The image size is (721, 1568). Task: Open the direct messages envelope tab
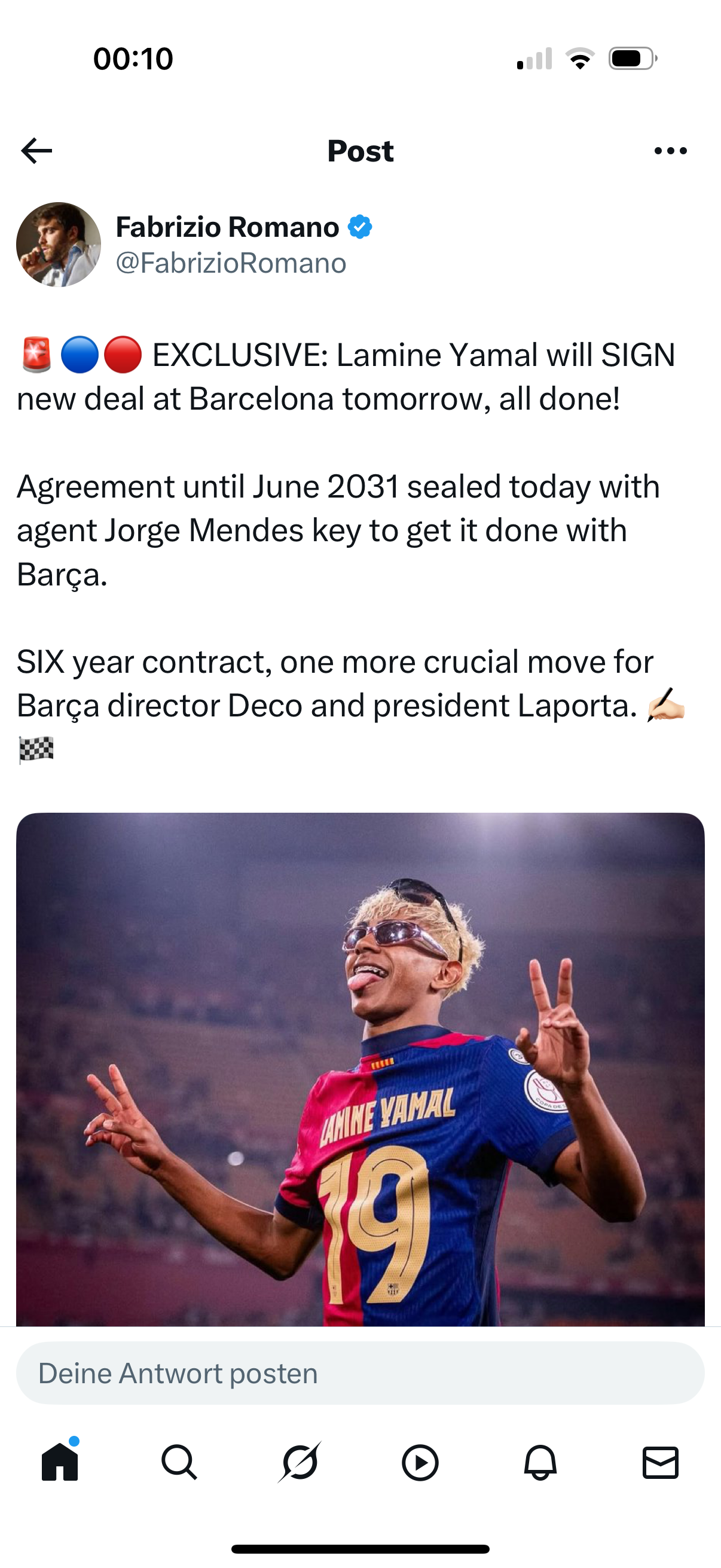660,1462
